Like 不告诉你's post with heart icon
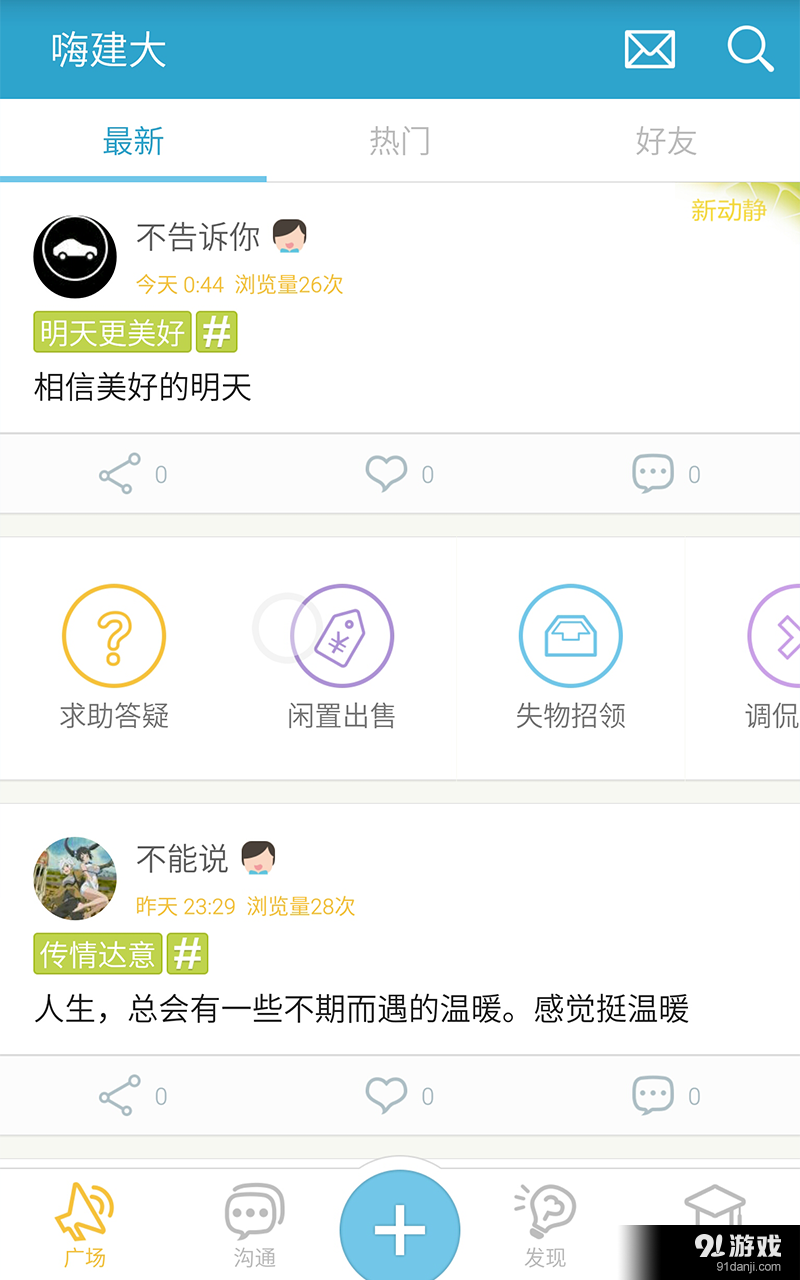800x1280 pixels. 386,472
